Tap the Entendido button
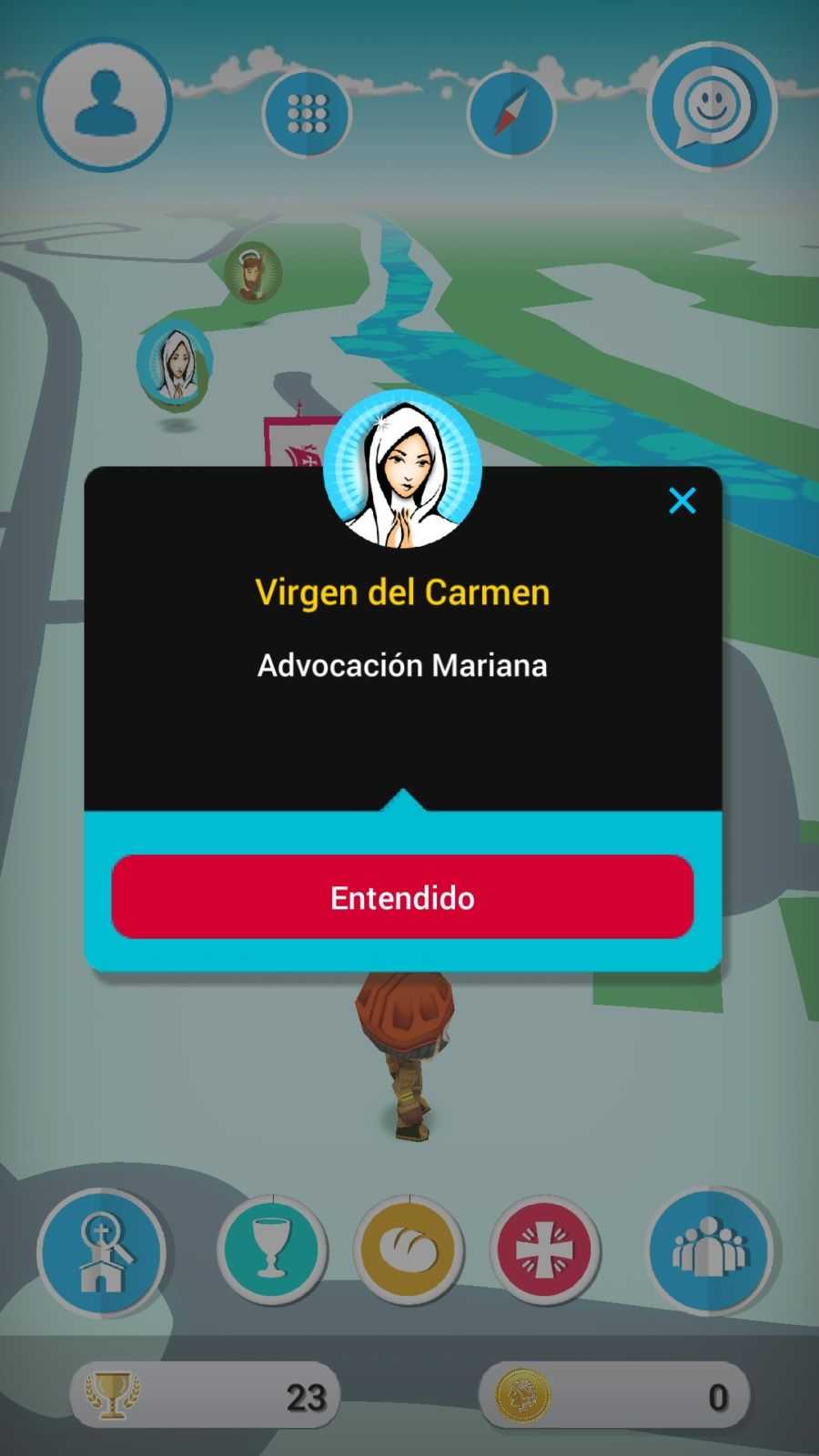This screenshot has height=1456, width=819. point(402,897)
